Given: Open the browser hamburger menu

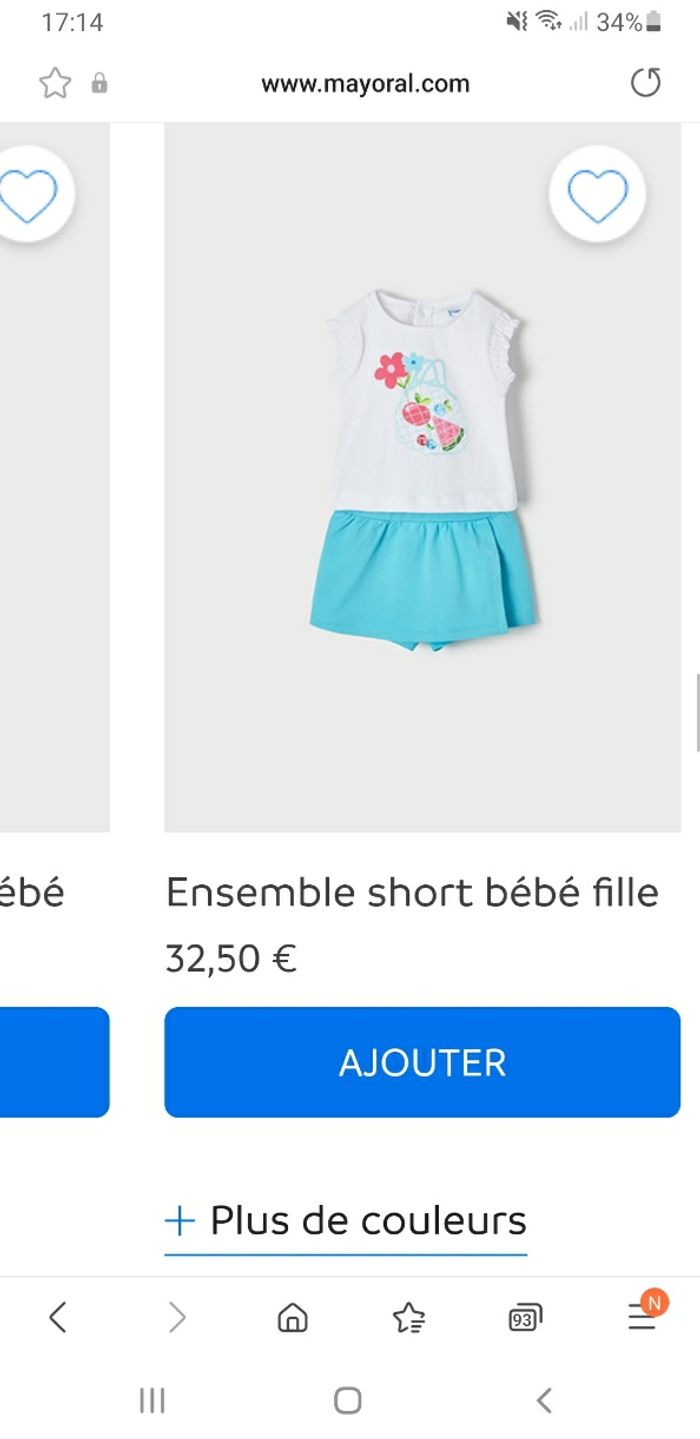Looking at the screenshot, I should point(641,1317).
